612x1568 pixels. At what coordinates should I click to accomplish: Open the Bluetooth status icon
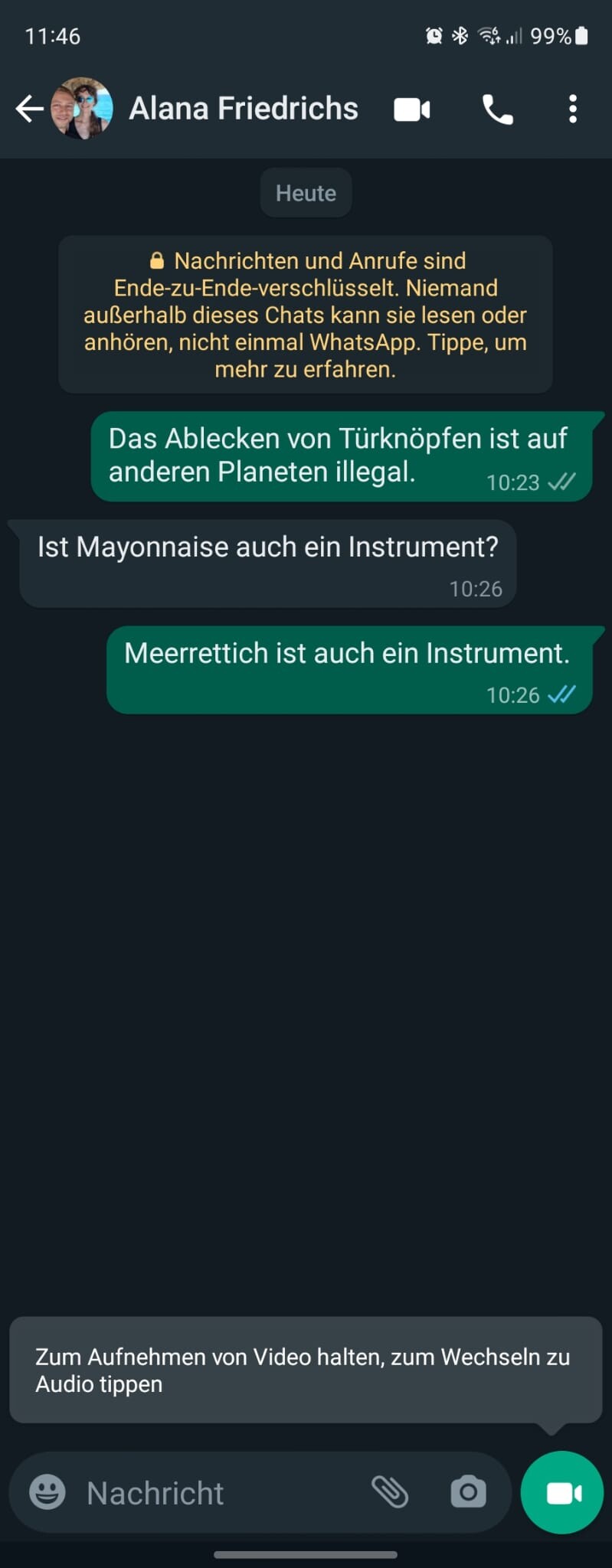pyautogui.click(x=460, y=35)
